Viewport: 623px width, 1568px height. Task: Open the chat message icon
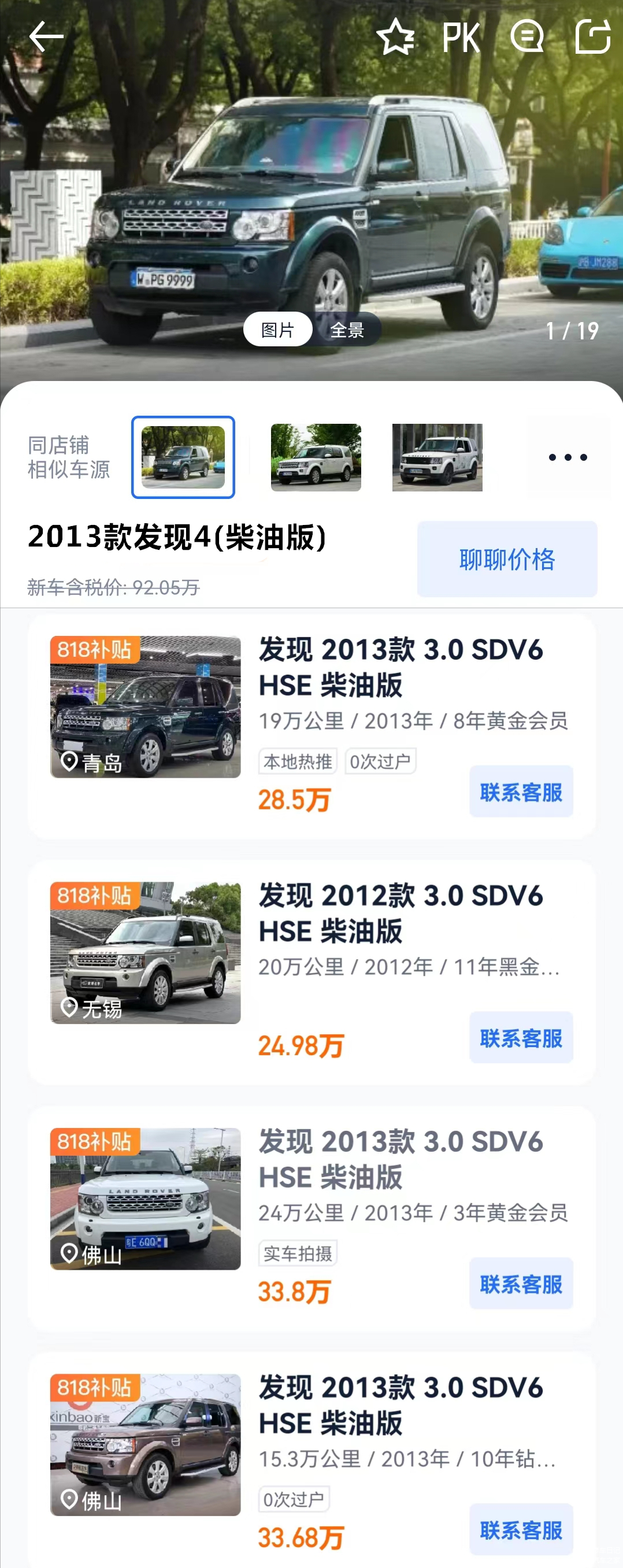click(527, 36)
